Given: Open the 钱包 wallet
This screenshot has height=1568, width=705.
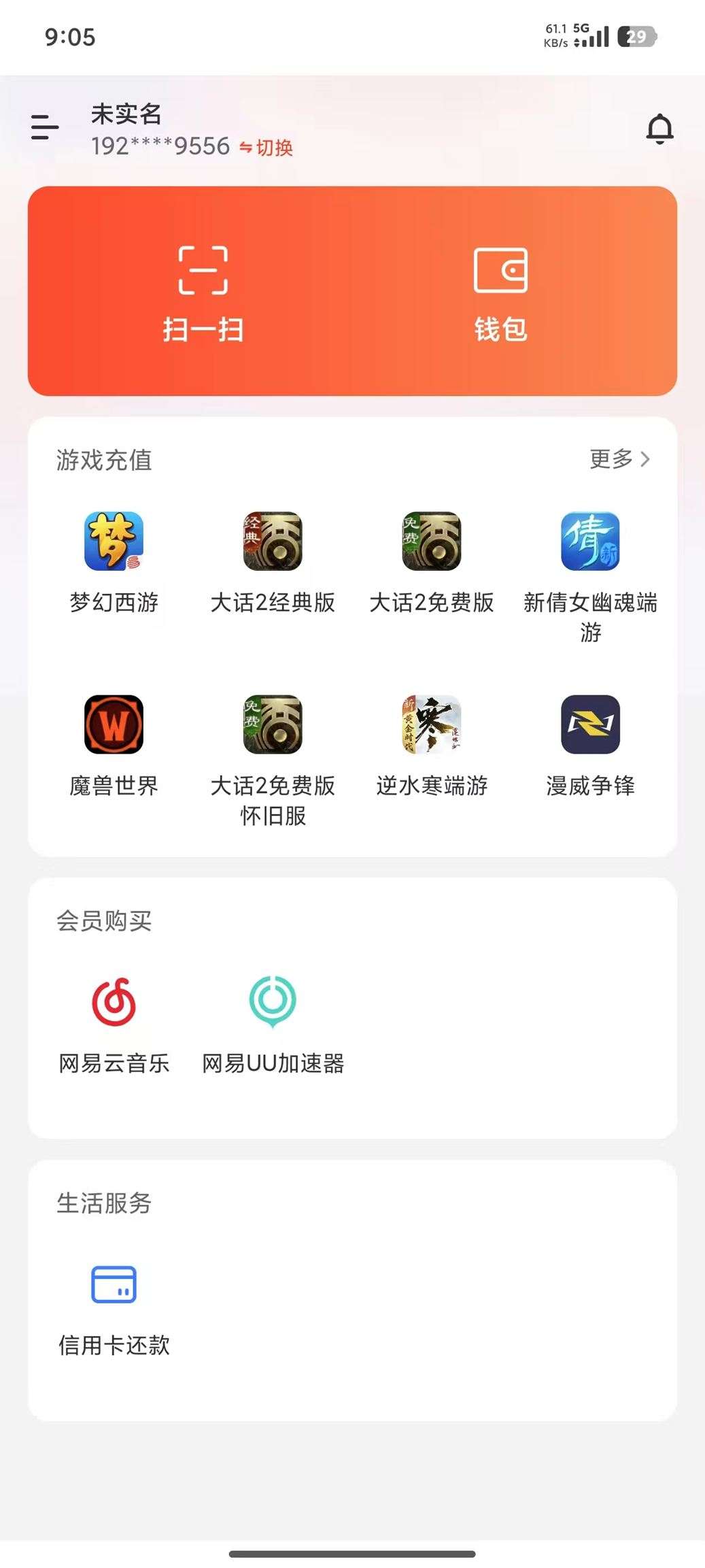Looking at the screenshot, I should [501, 289].
